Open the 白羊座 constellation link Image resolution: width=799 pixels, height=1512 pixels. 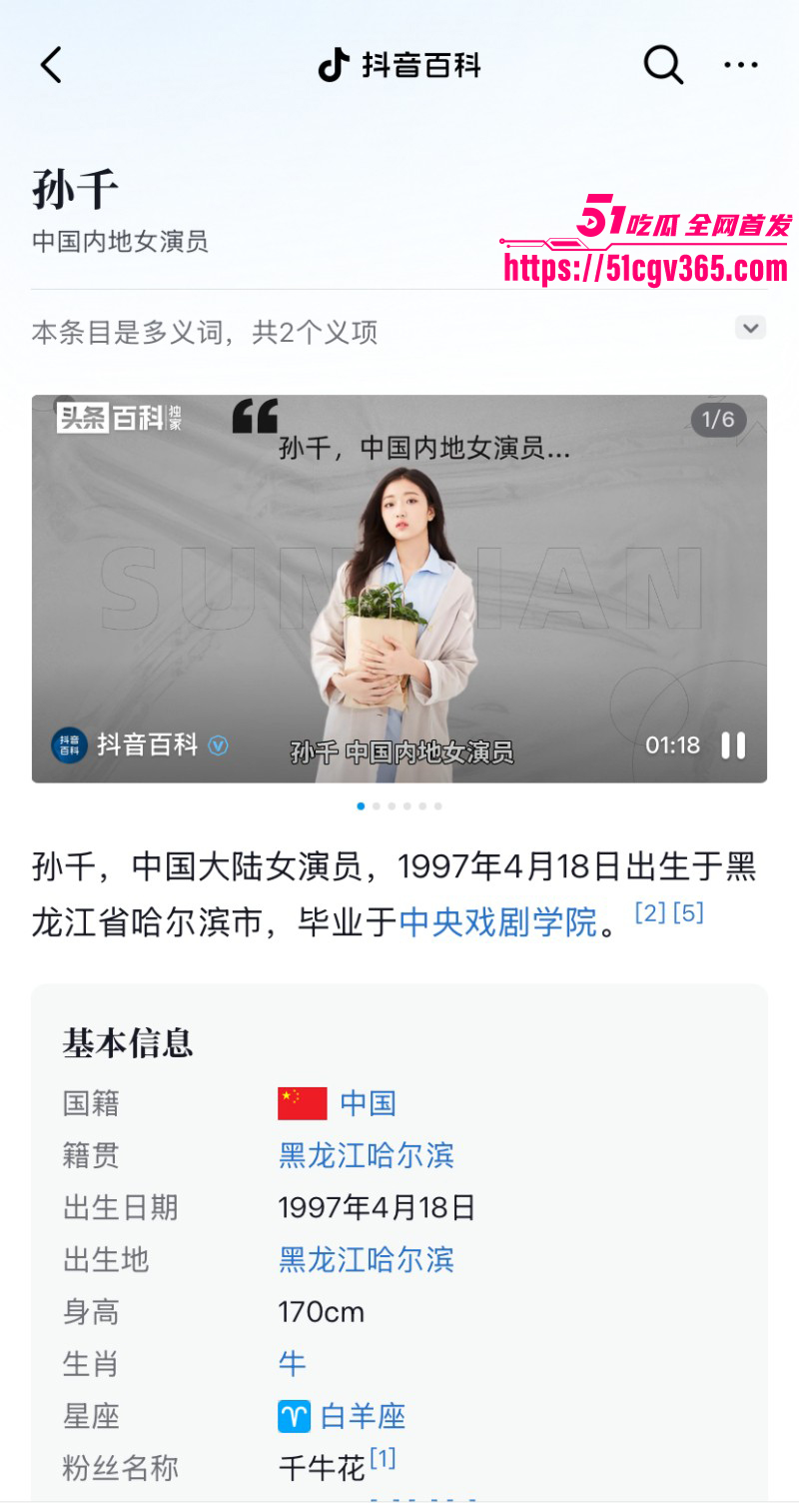(x=362, y=1415)
